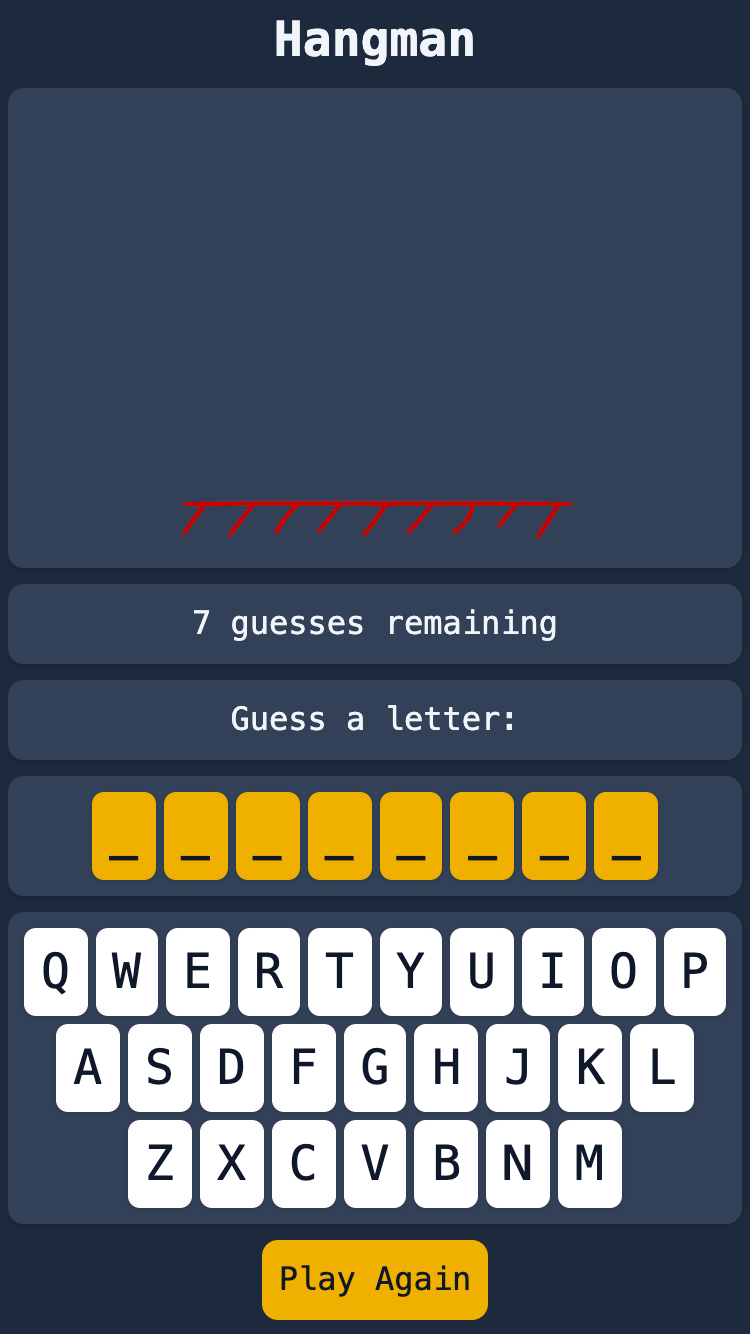Tap the U key
The width and height of the screenshot is (750, 1334).
(482, 972)
